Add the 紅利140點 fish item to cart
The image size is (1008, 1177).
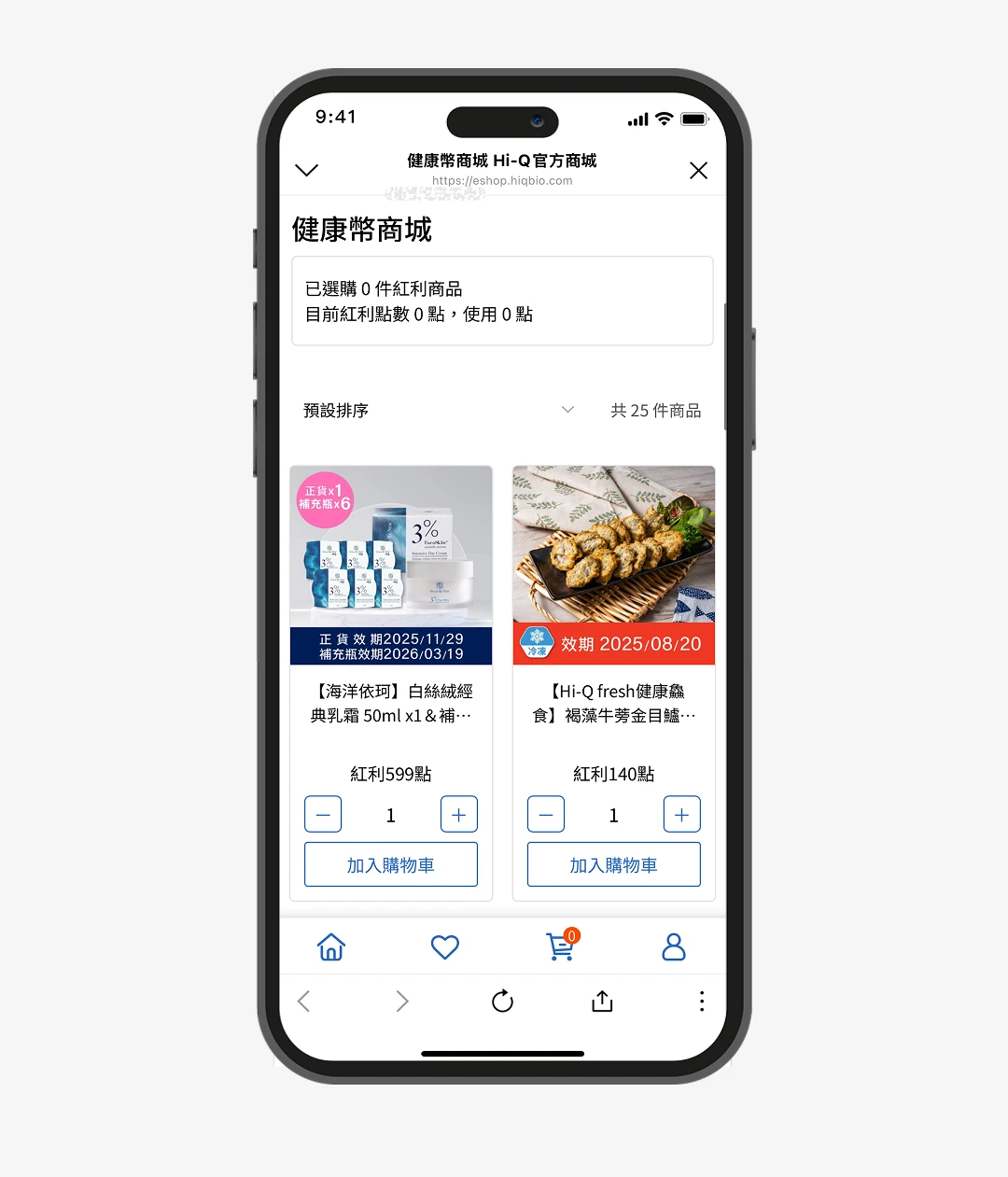coord(614,865)
